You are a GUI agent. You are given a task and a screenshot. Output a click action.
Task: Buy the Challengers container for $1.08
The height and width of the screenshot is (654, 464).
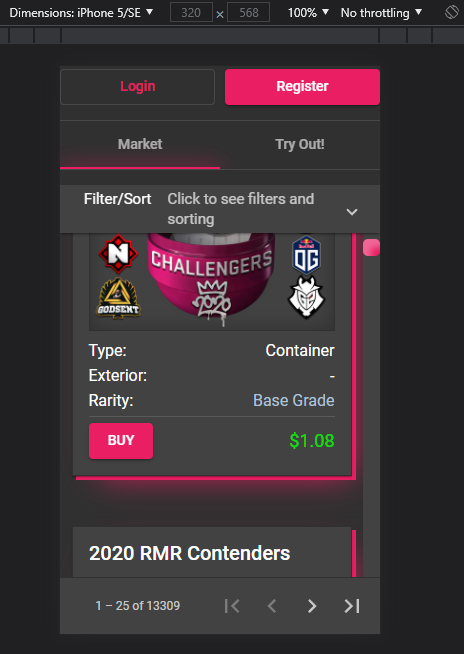[121, 441]
